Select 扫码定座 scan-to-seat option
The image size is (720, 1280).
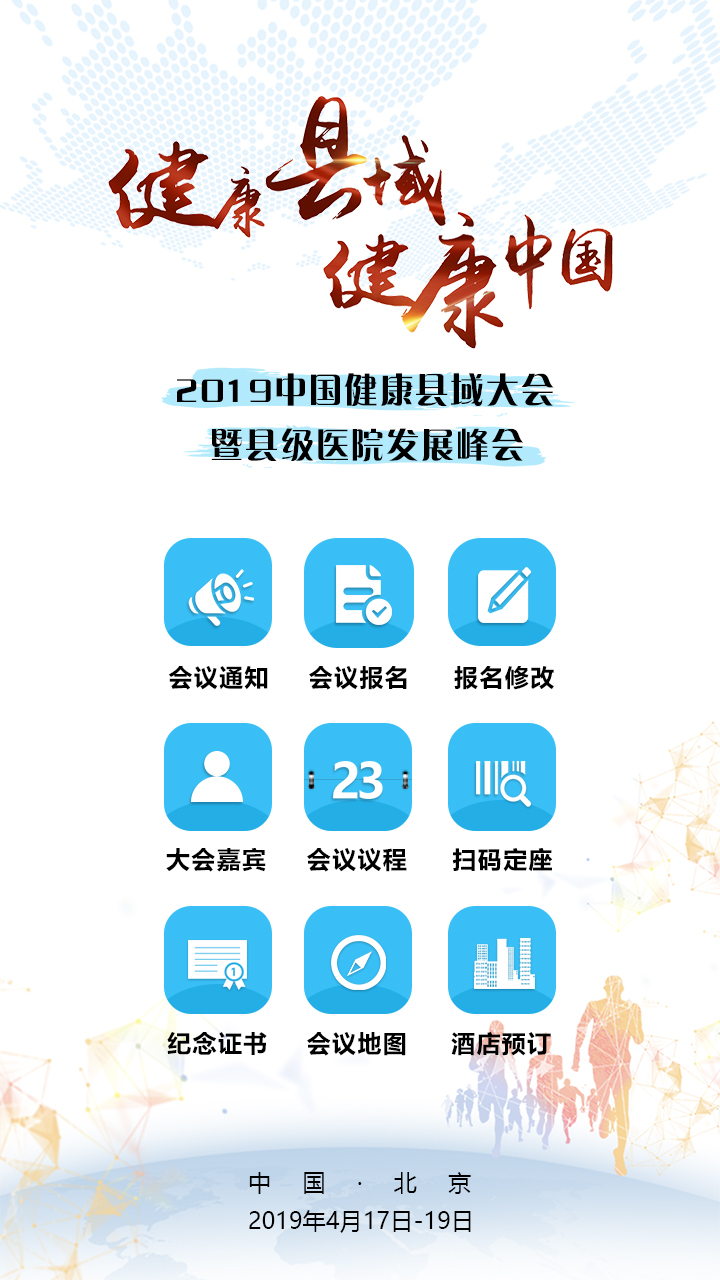[502, 777]
